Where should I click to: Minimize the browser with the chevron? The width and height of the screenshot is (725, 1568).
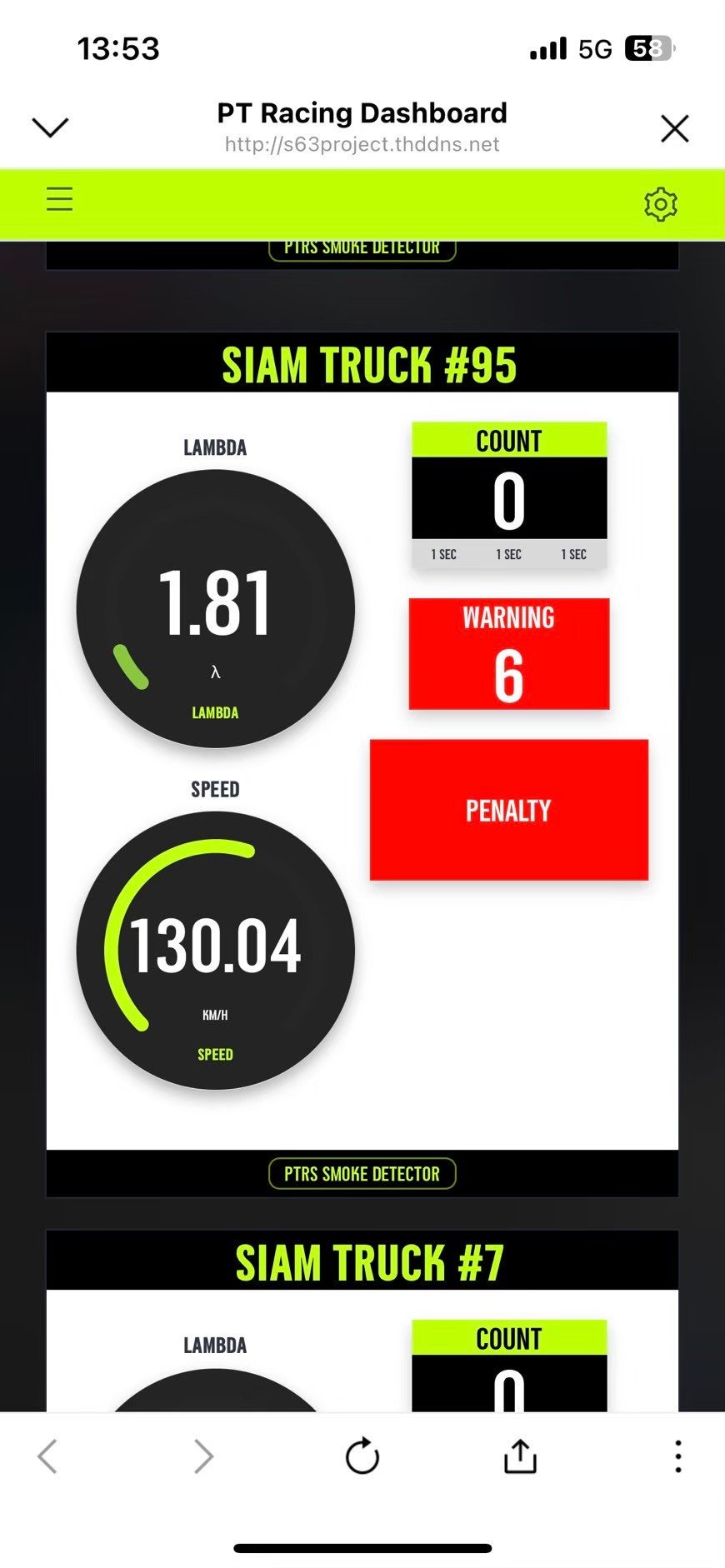[x=50, y=127]
